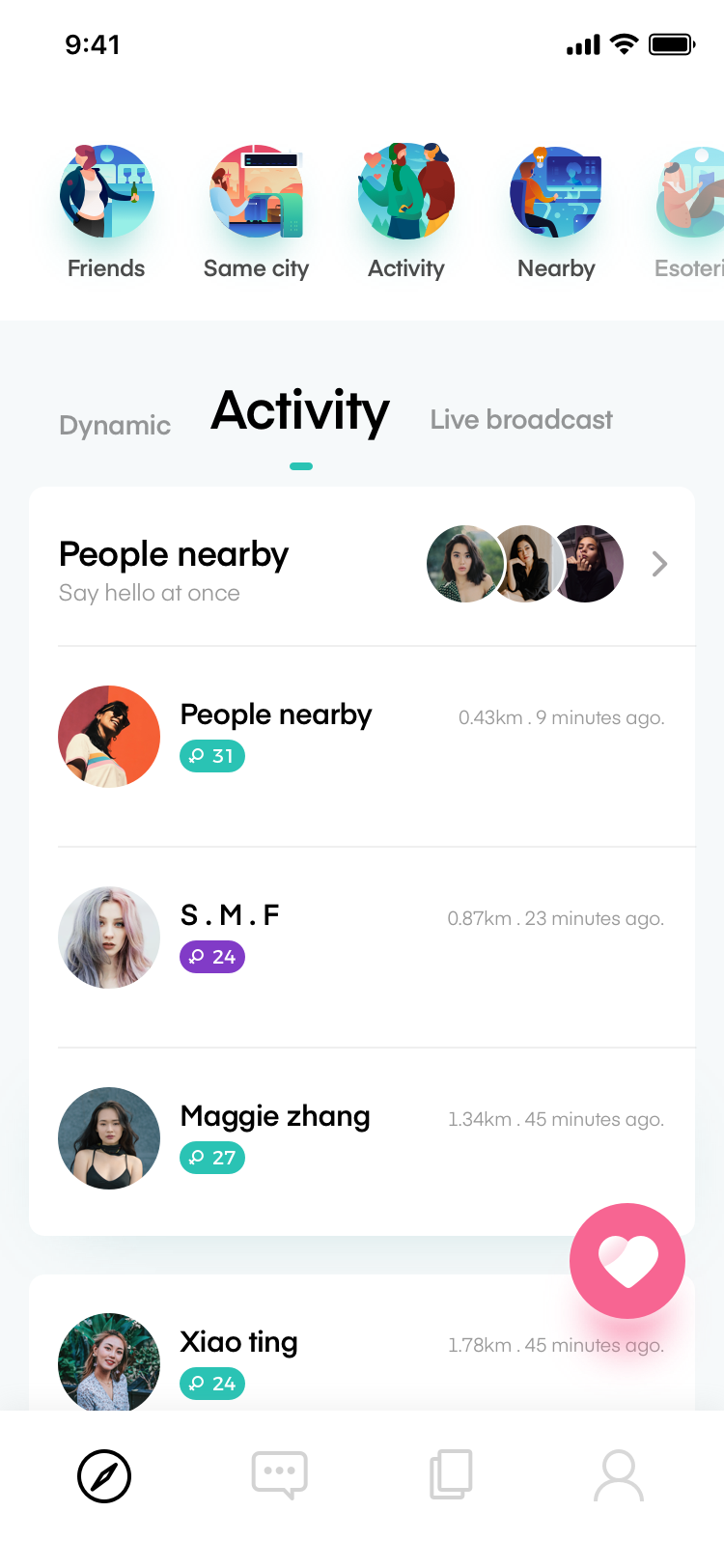Viewport: 724px width, 1568px height.
Task: Select the Same city category
Action: [256, 212]
